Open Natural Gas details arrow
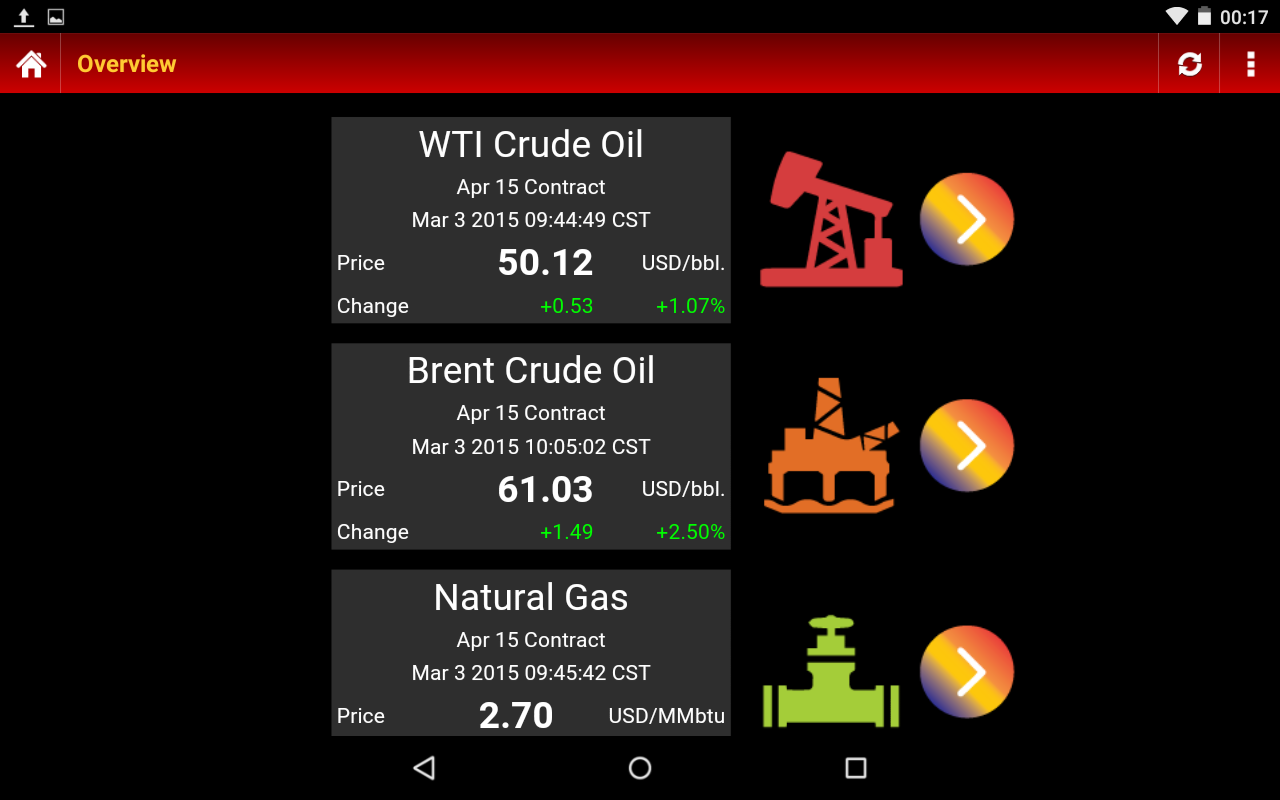1280x800 pixels. pyautogui.click(x=966, y=672)
